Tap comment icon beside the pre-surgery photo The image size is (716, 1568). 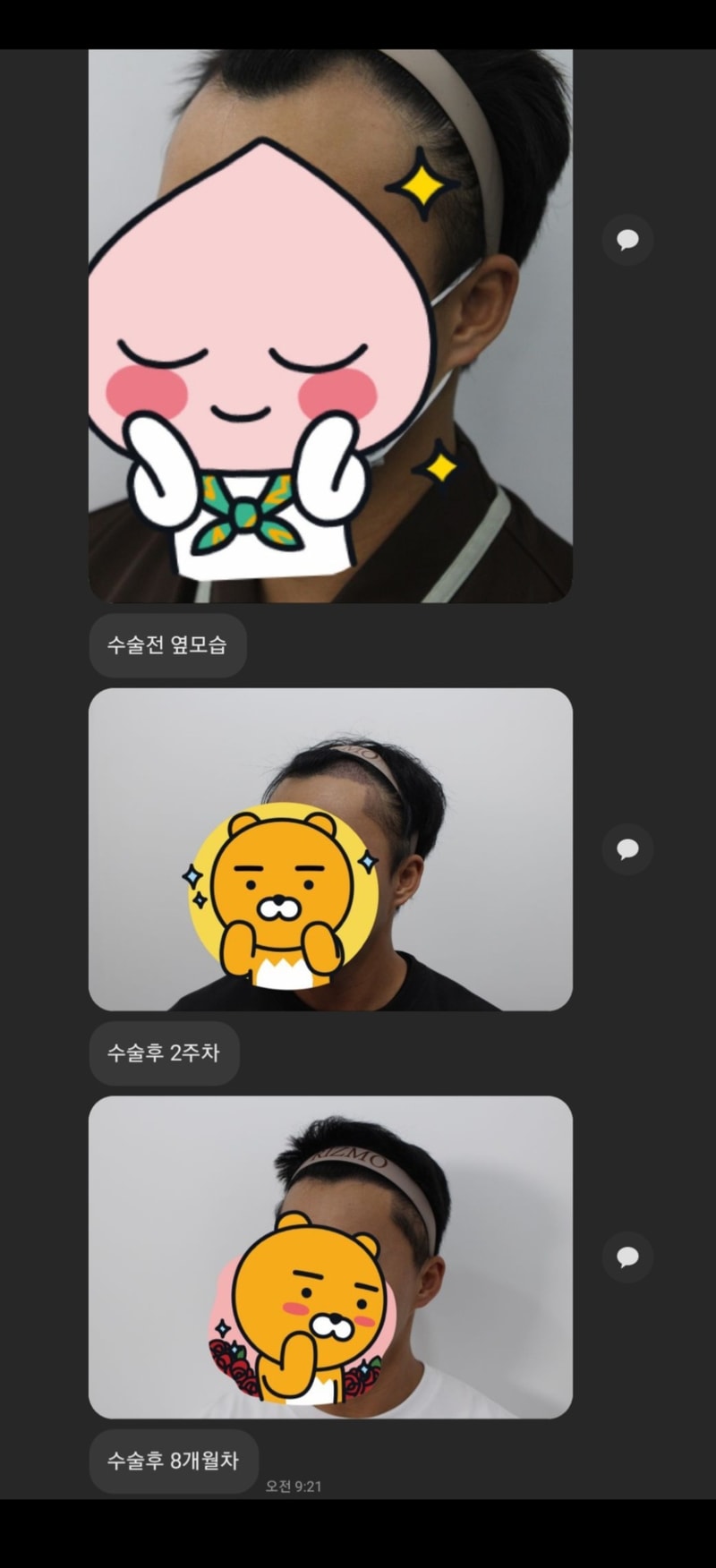[627, 239]
